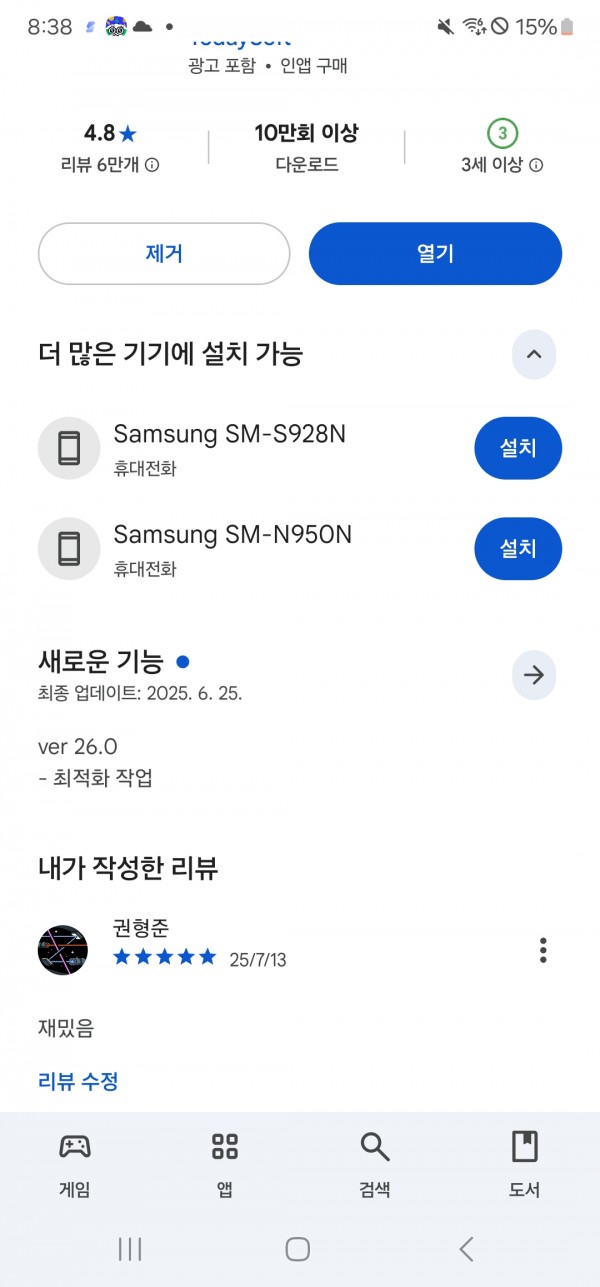Screen dimensions: 600x1287
Task: Select the 도서 tab
Action: pyautogui.click(x=525, y=1165)
